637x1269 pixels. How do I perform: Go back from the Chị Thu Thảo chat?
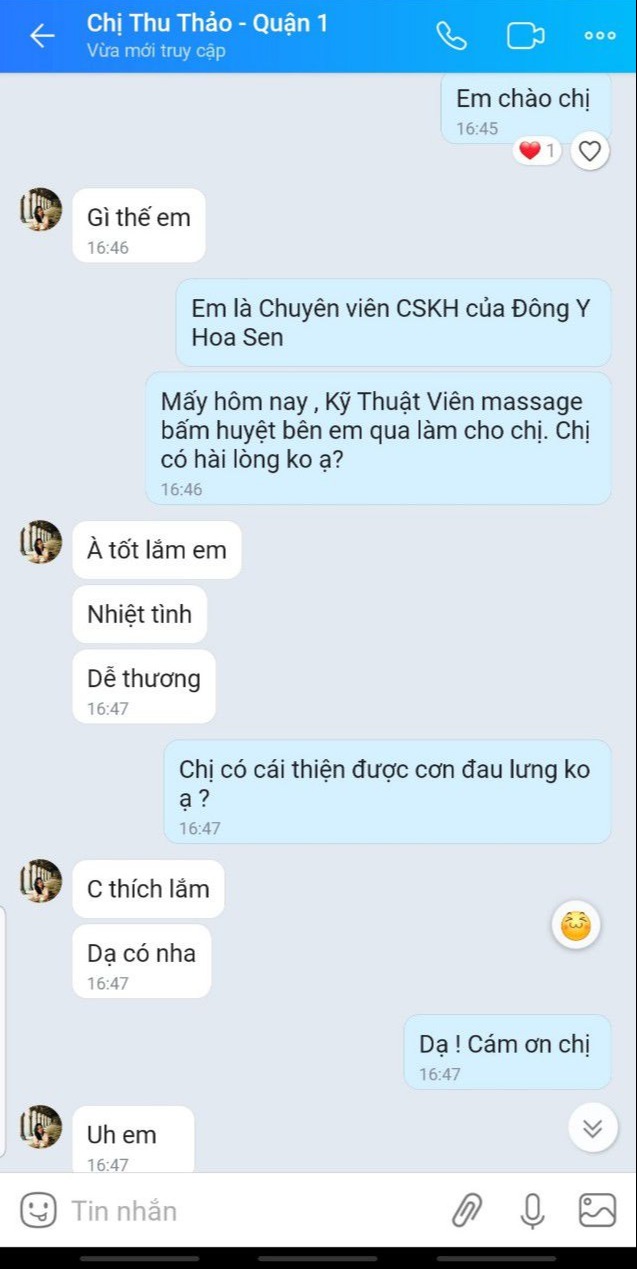(x=42, y=36)
